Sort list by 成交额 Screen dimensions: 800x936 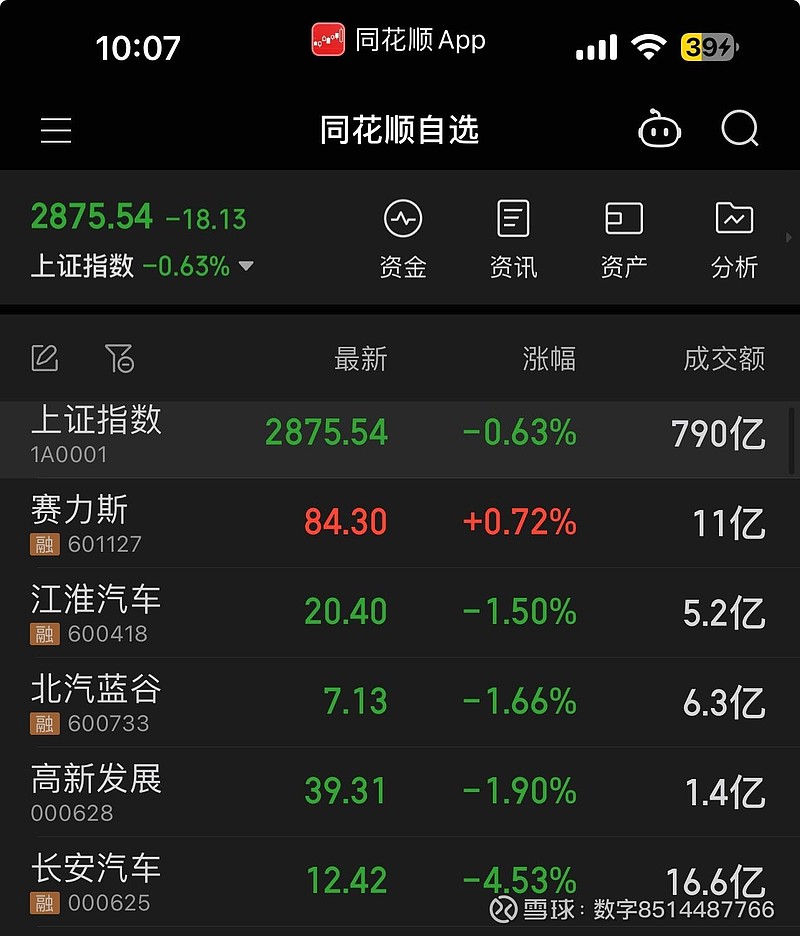[x=724, y=359]
